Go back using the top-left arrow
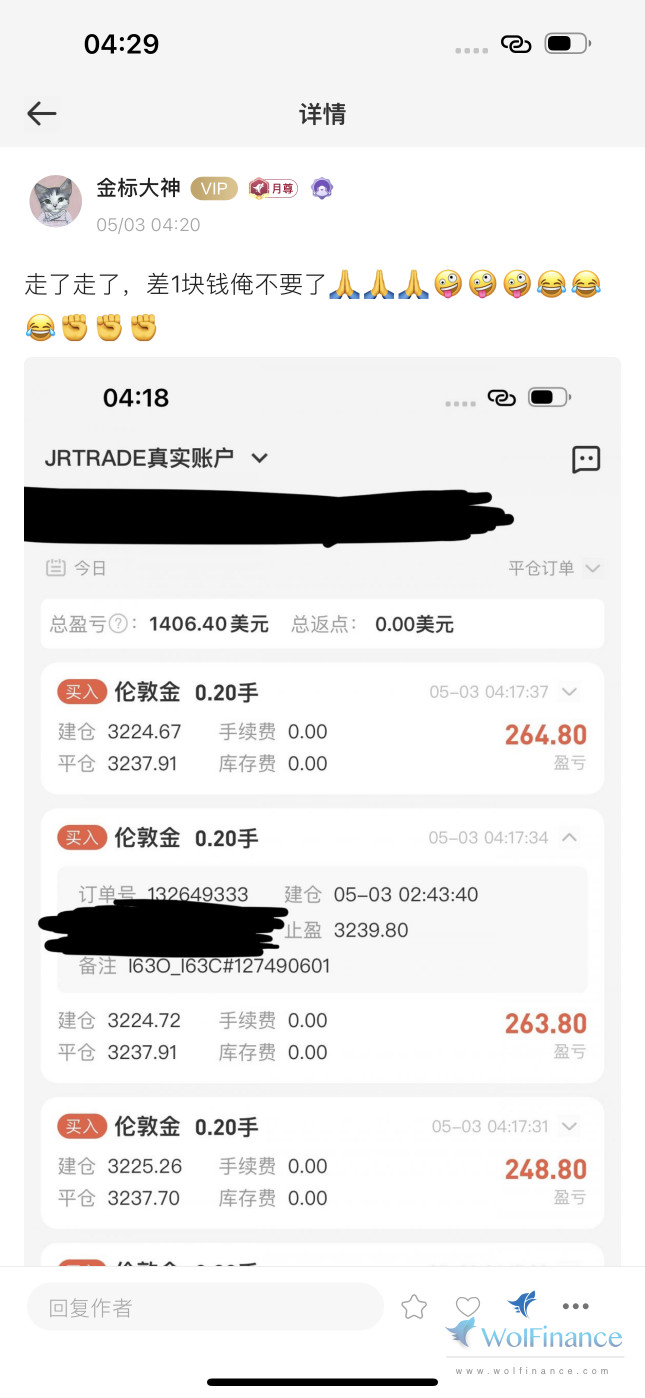 [42, 114]
